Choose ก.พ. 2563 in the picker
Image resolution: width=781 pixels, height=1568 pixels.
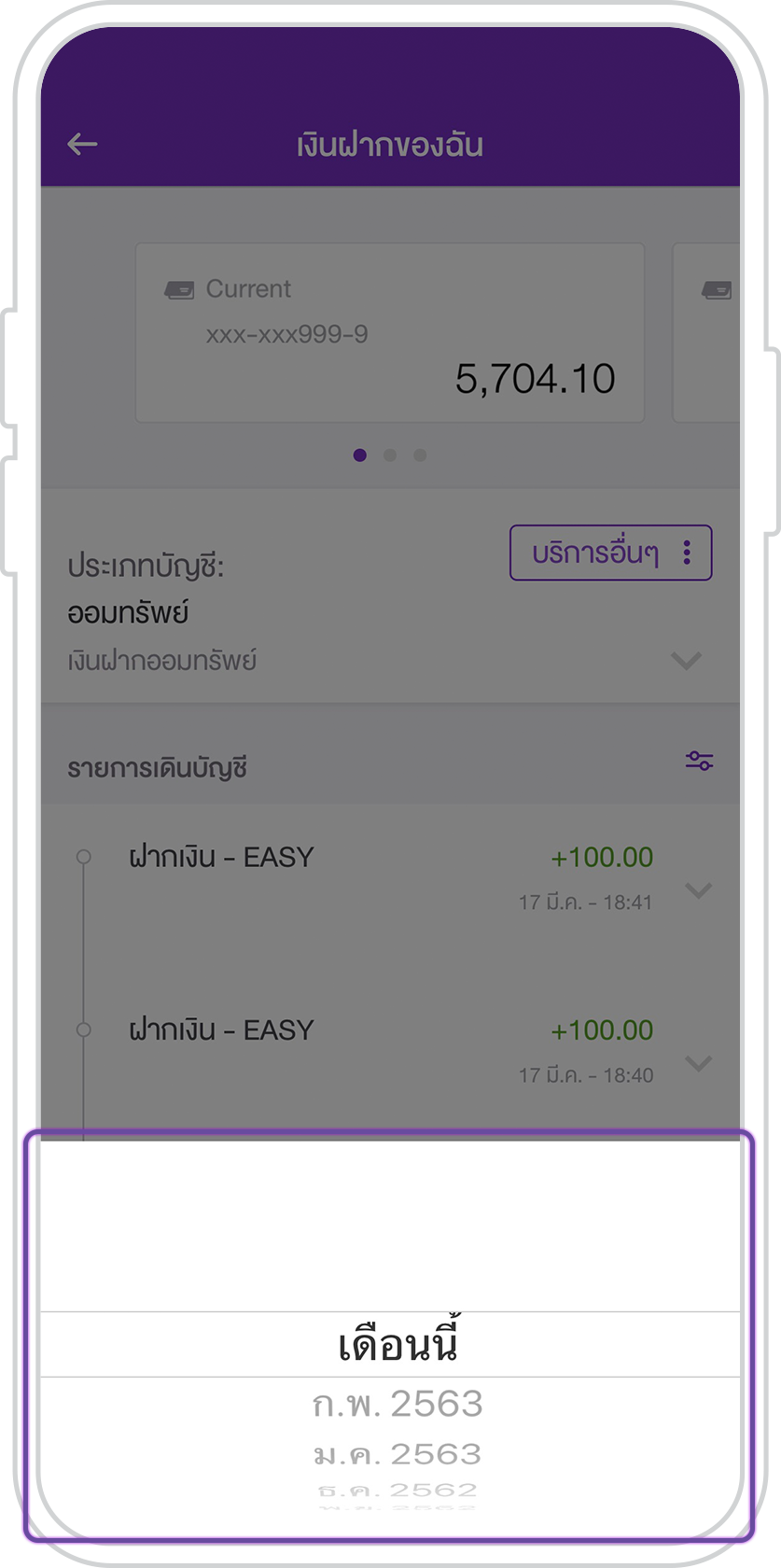(397, 1405)
